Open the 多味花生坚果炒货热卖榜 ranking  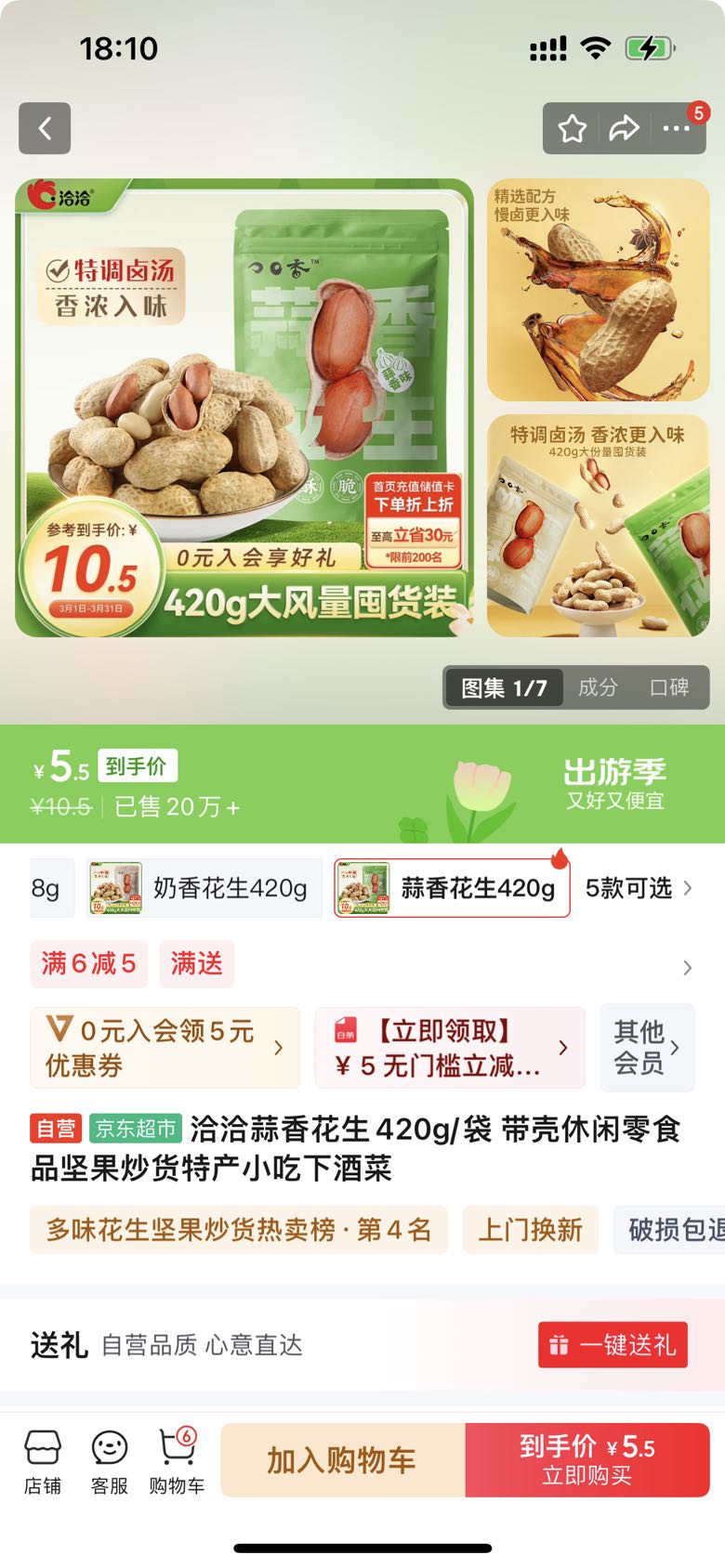(x=239, y=1230)
